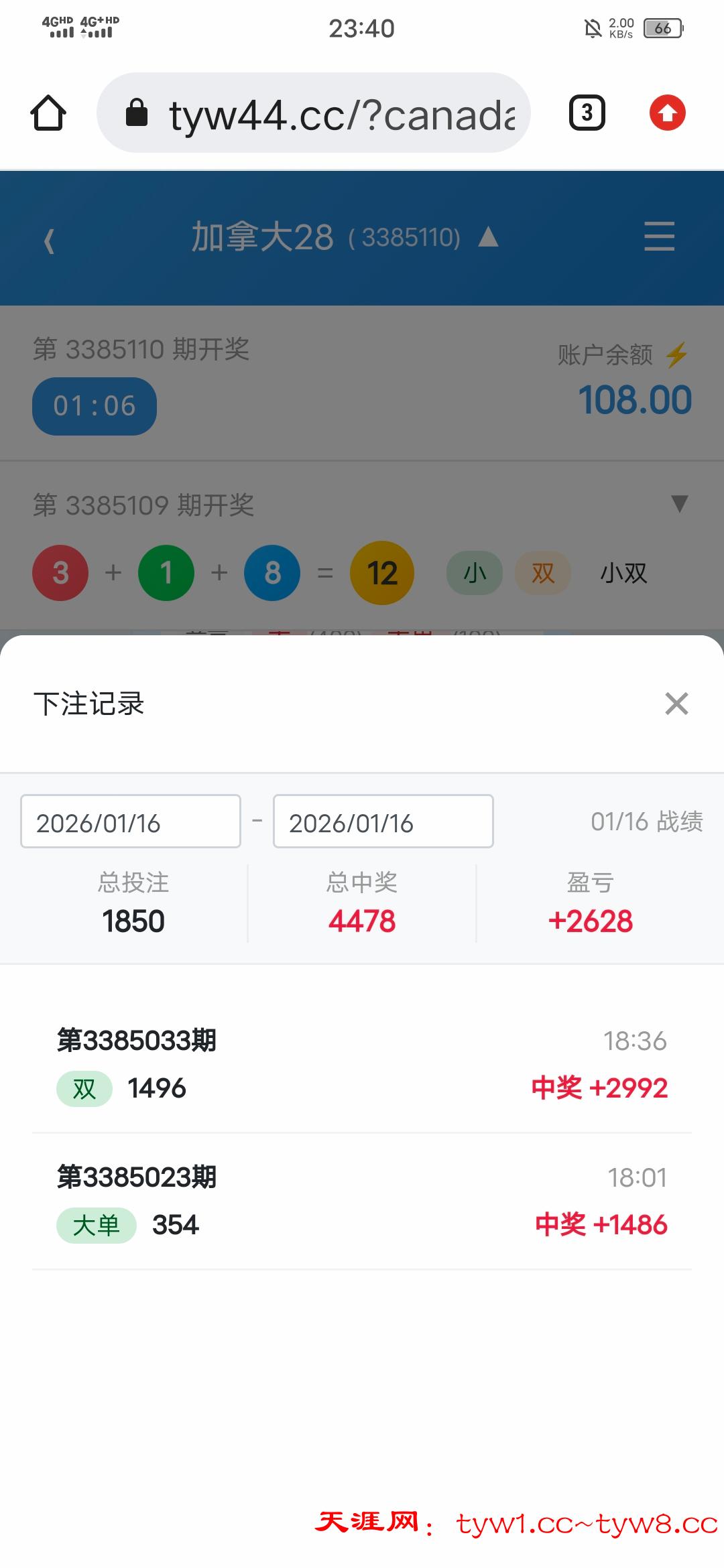
Task: Open bet record for 第3385033期
Action: [x=362, y=1064]
